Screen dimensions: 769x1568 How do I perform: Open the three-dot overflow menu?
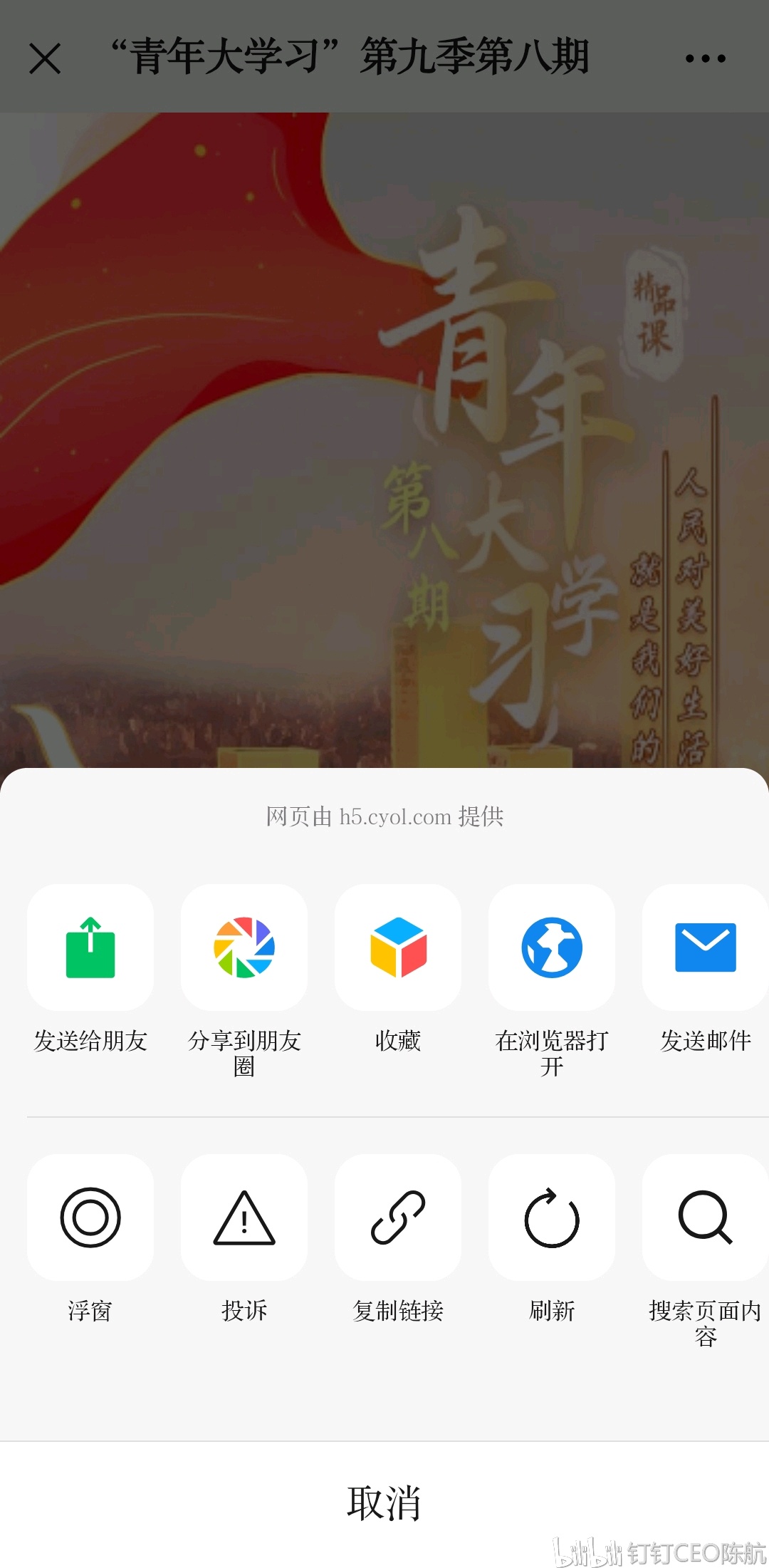pos(705,58)
